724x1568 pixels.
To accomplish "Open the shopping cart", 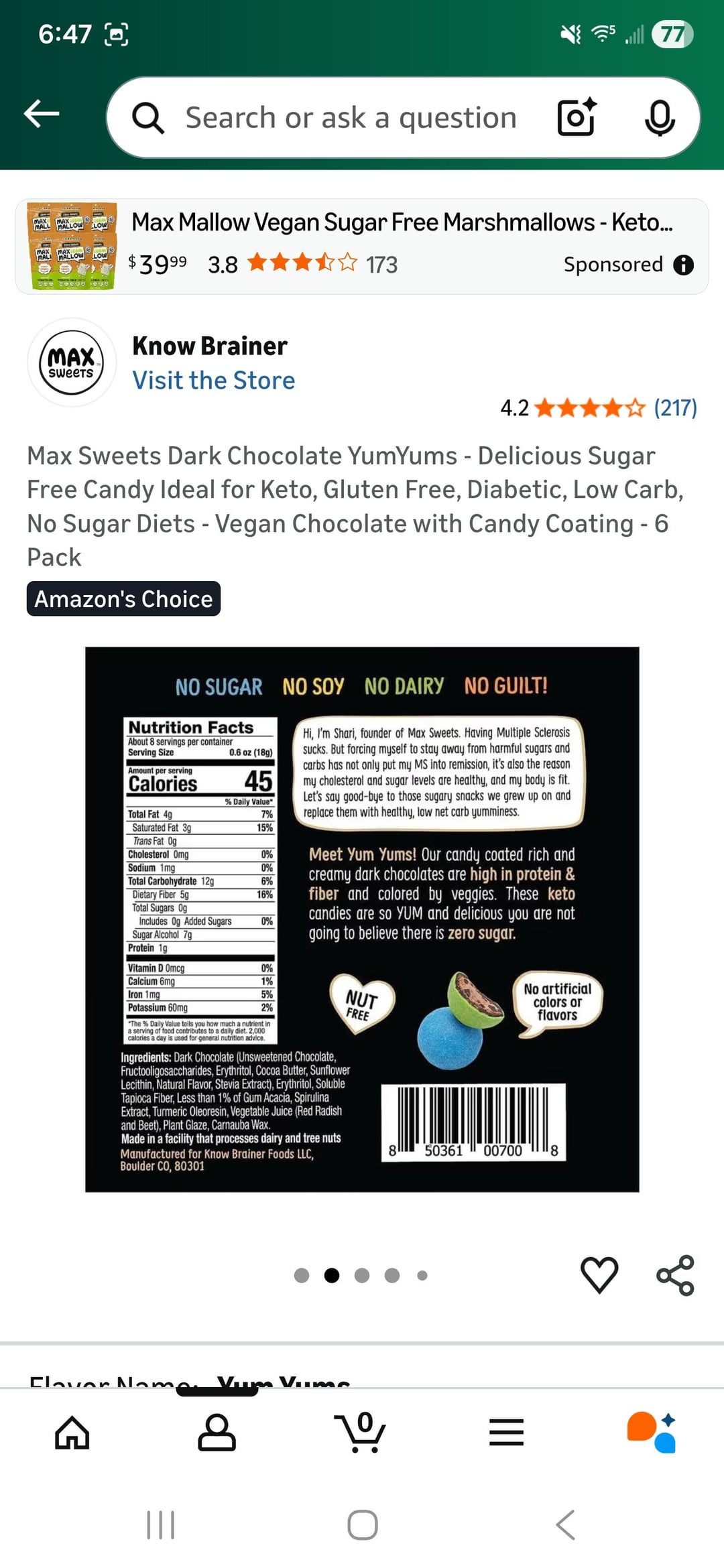I will tap(361, 1433).
